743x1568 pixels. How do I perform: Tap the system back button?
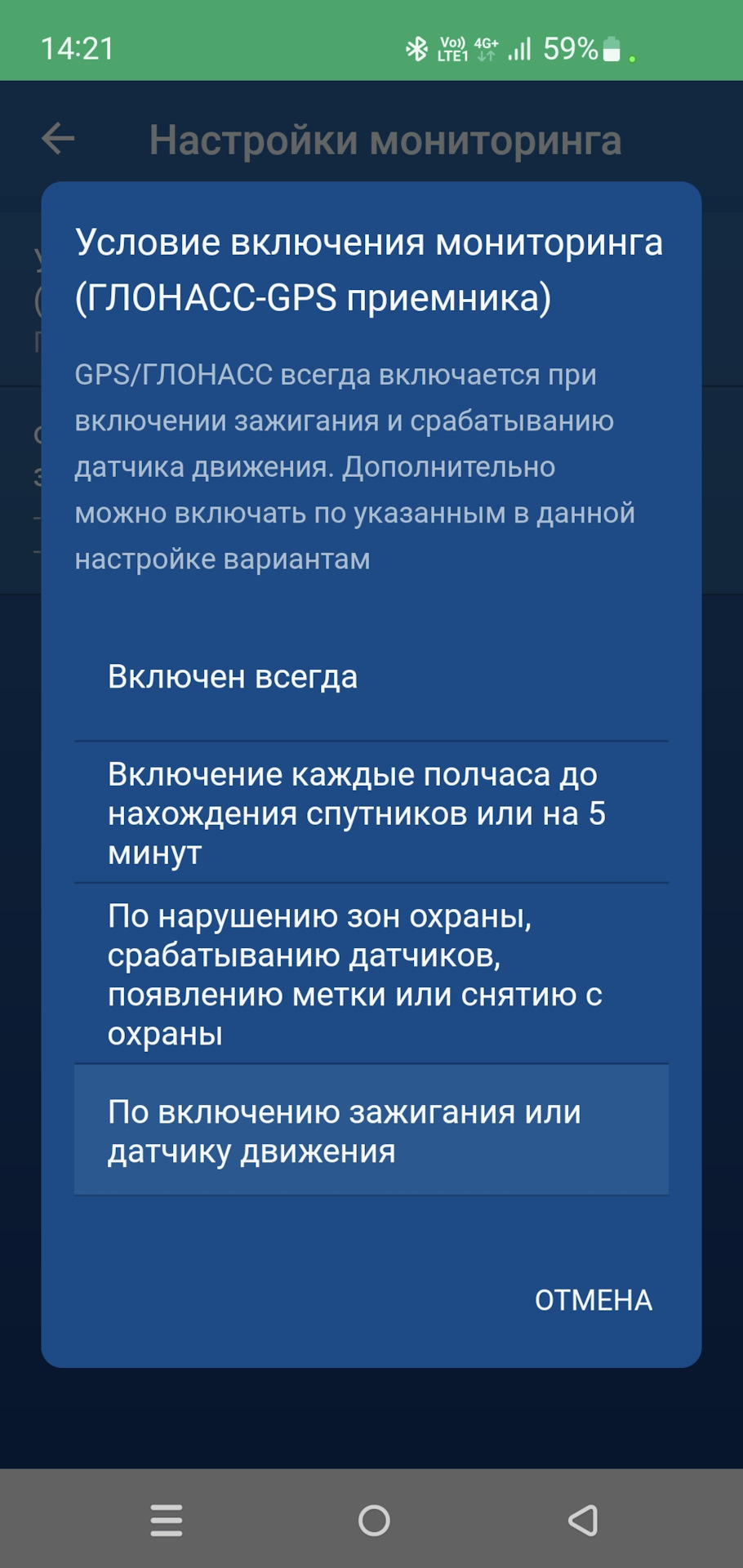(x=583, y=1521)
